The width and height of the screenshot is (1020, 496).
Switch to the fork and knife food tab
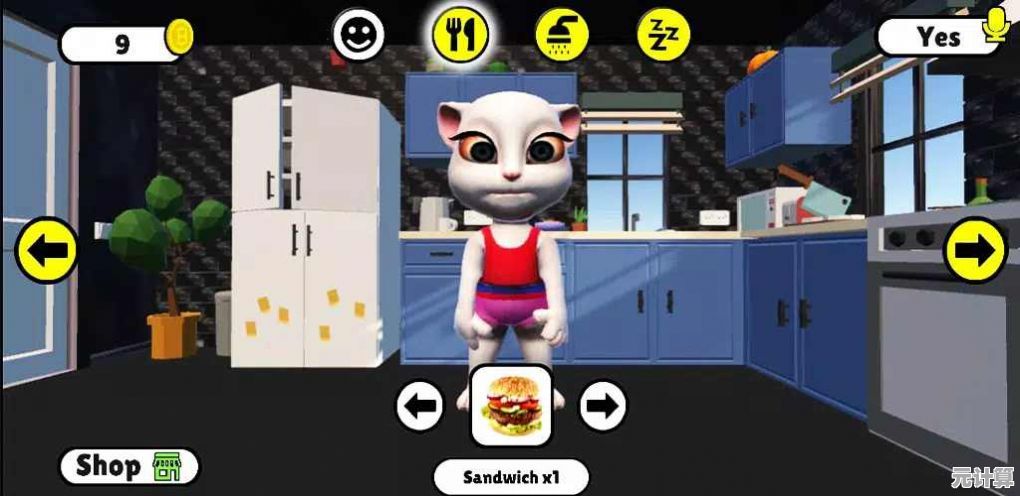point(460,35)
